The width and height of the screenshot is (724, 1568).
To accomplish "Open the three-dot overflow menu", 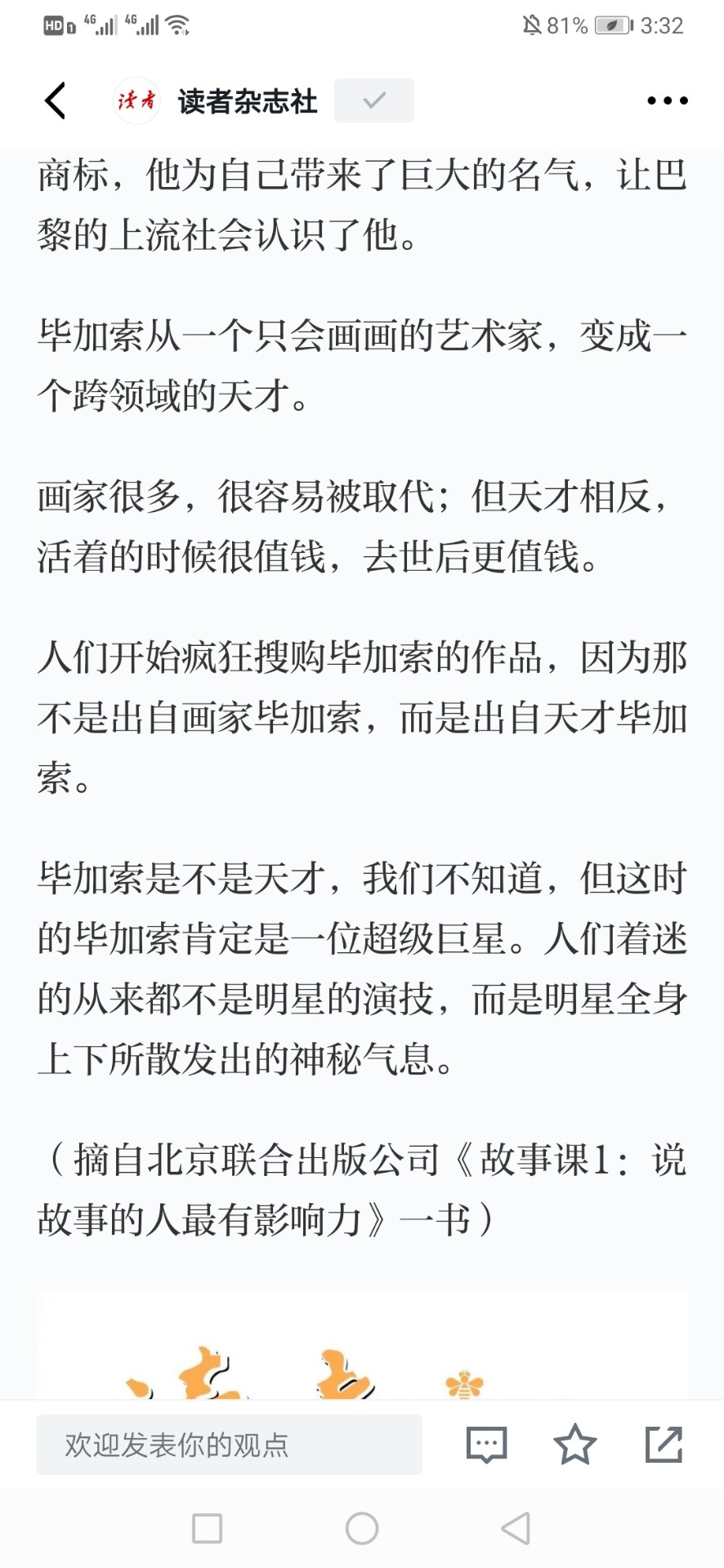I will click(x=667, y=101).
